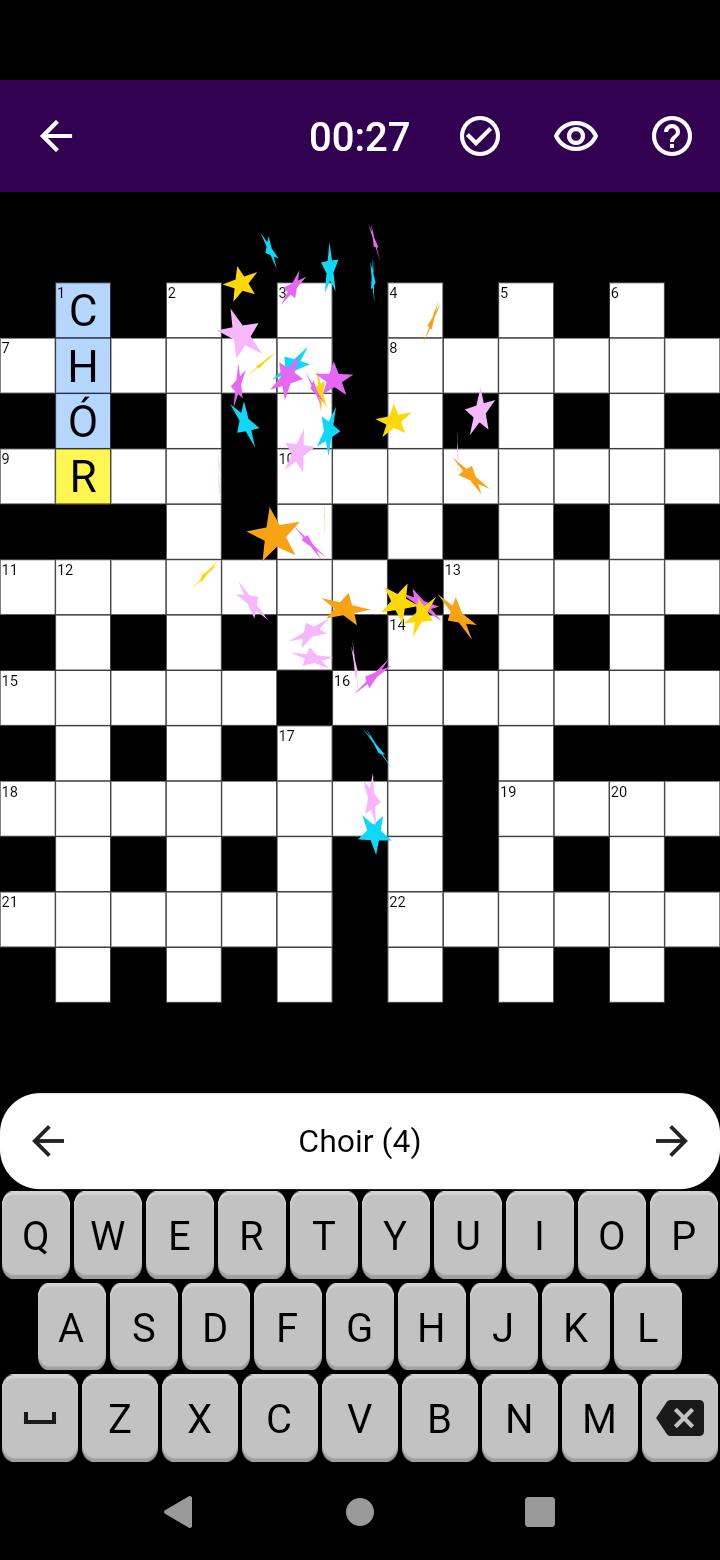The image size is (720, 1560).
Task: Go to the previous clue
Action: pos(48,1141)
